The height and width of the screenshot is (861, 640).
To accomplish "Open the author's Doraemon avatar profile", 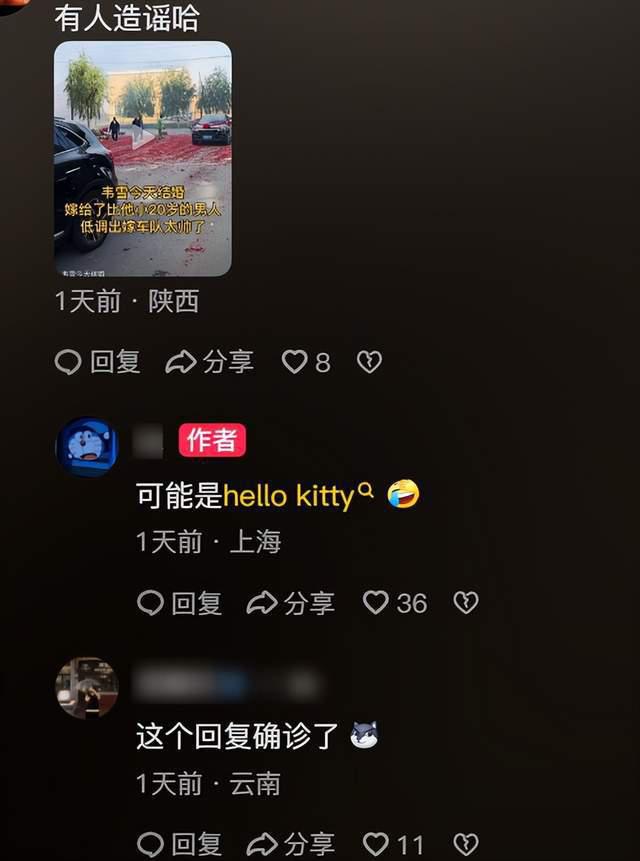I will tap(87, 447).
